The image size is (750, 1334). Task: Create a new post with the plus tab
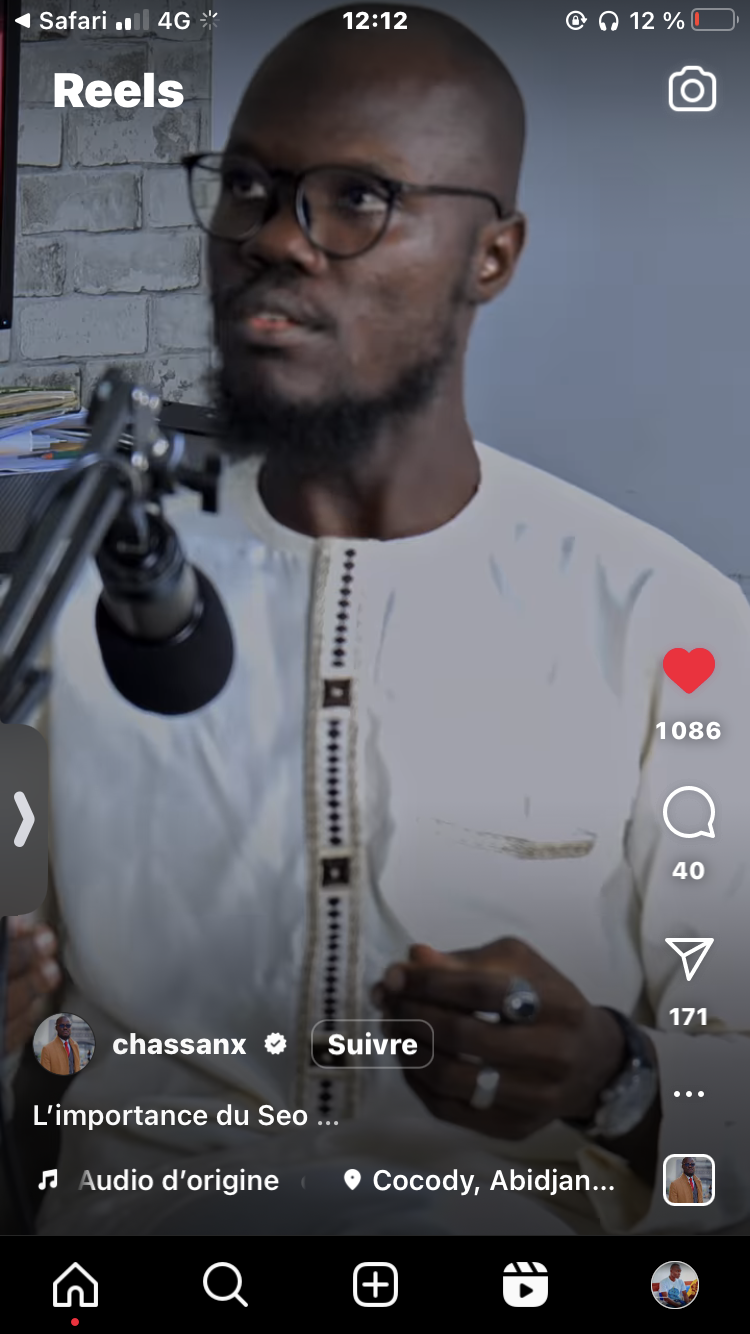(375, 1285)
